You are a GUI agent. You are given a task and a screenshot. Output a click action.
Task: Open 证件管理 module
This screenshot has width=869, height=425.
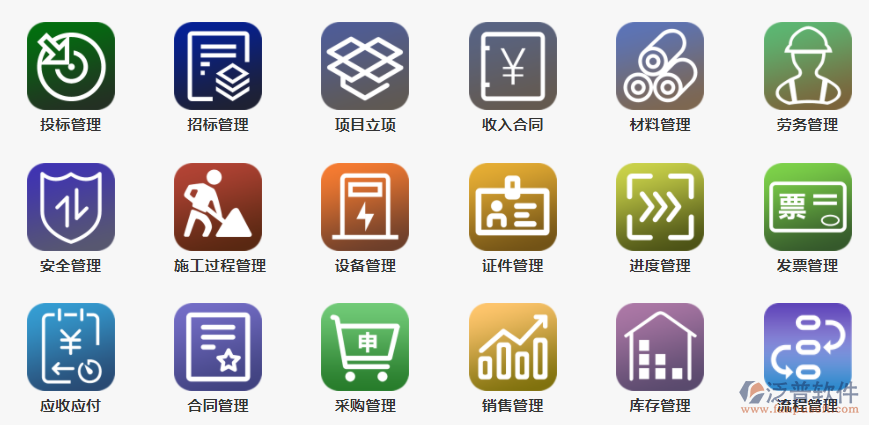[x=513, y=207]
